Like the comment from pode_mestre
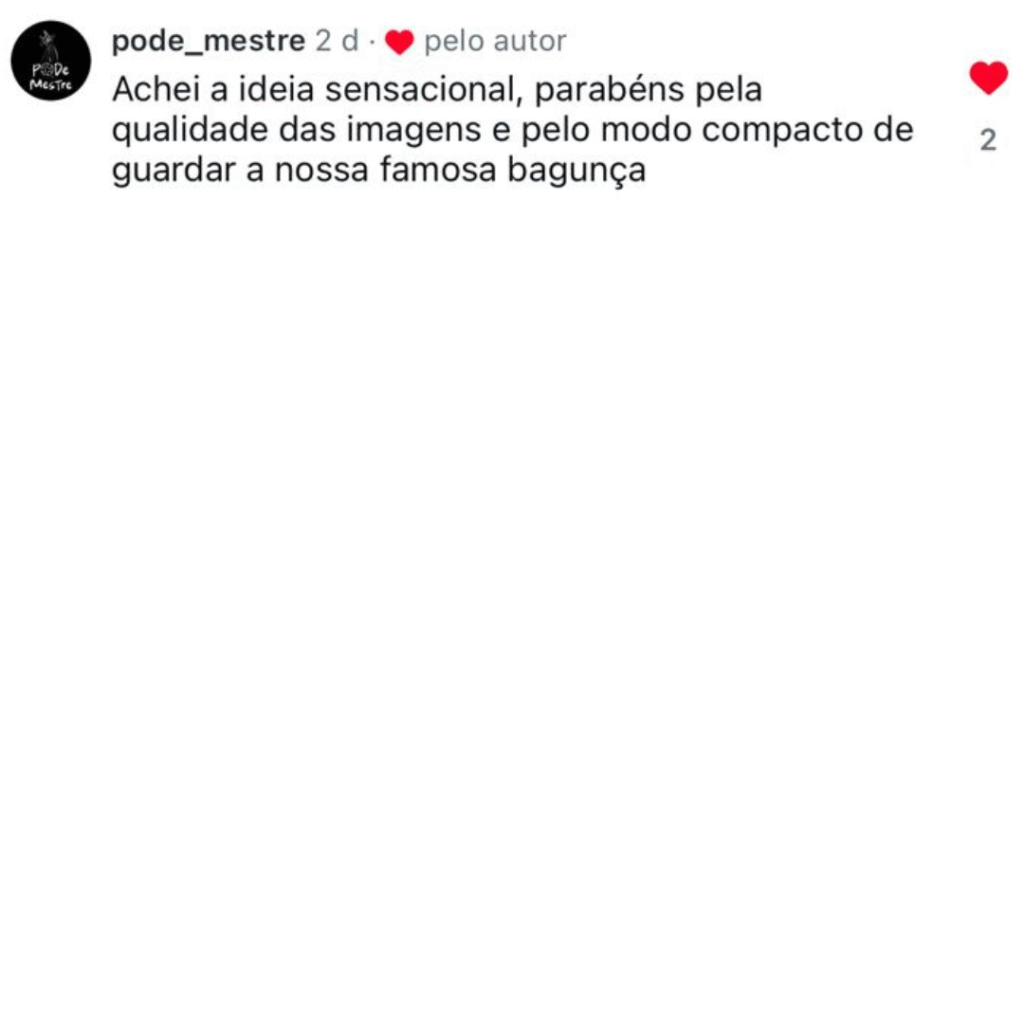The width and height of the screenshot is (1024, 1024). click(x=988, y=78)
